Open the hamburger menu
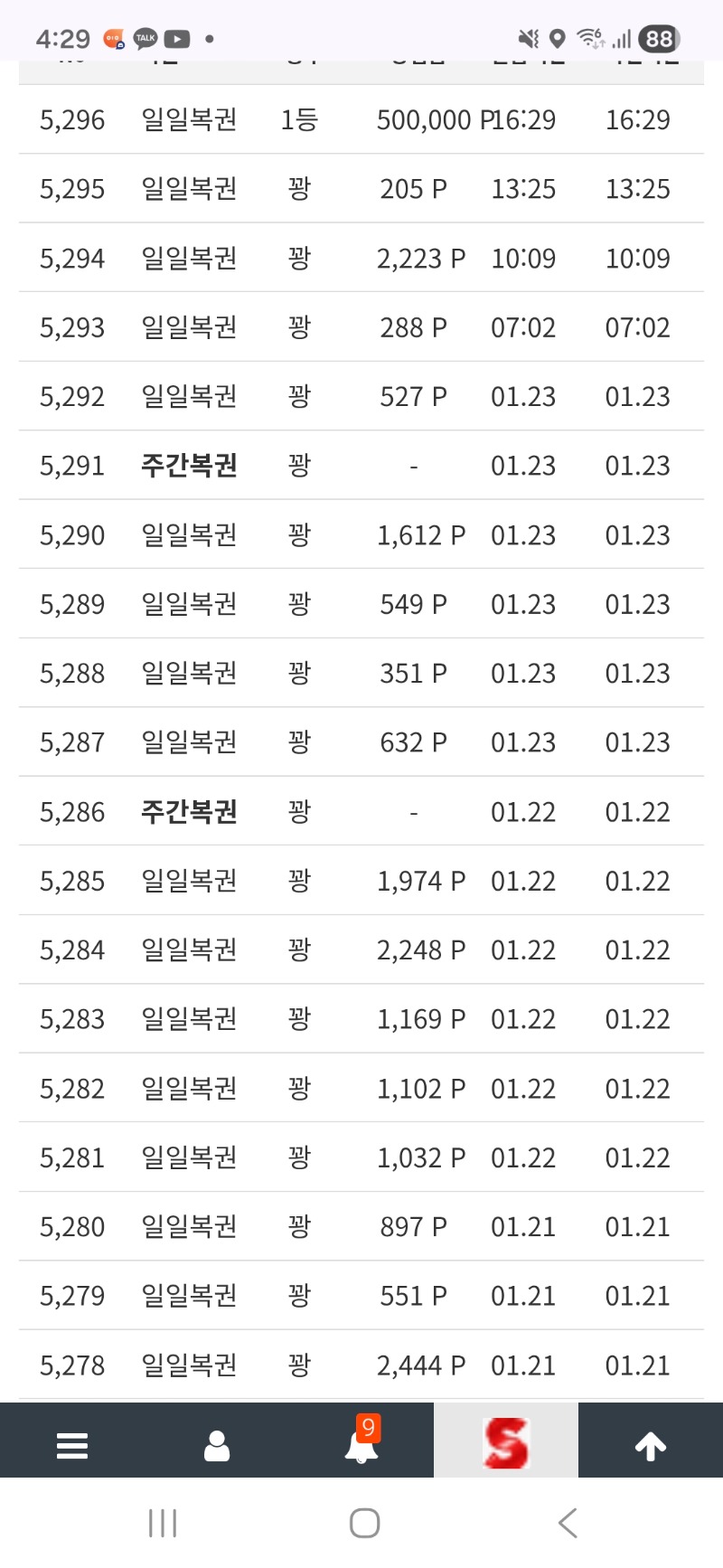The image size is (723, 1568). (72, 1445)
